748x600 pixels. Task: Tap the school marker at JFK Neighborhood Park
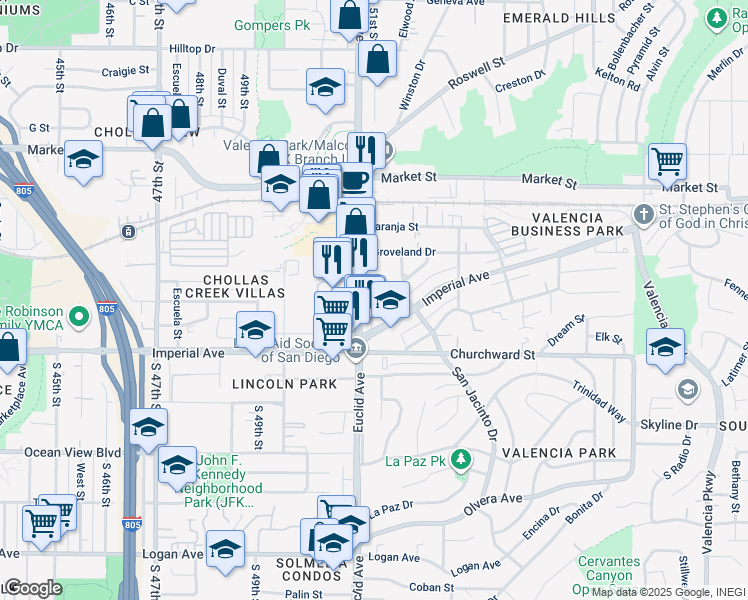177,464
